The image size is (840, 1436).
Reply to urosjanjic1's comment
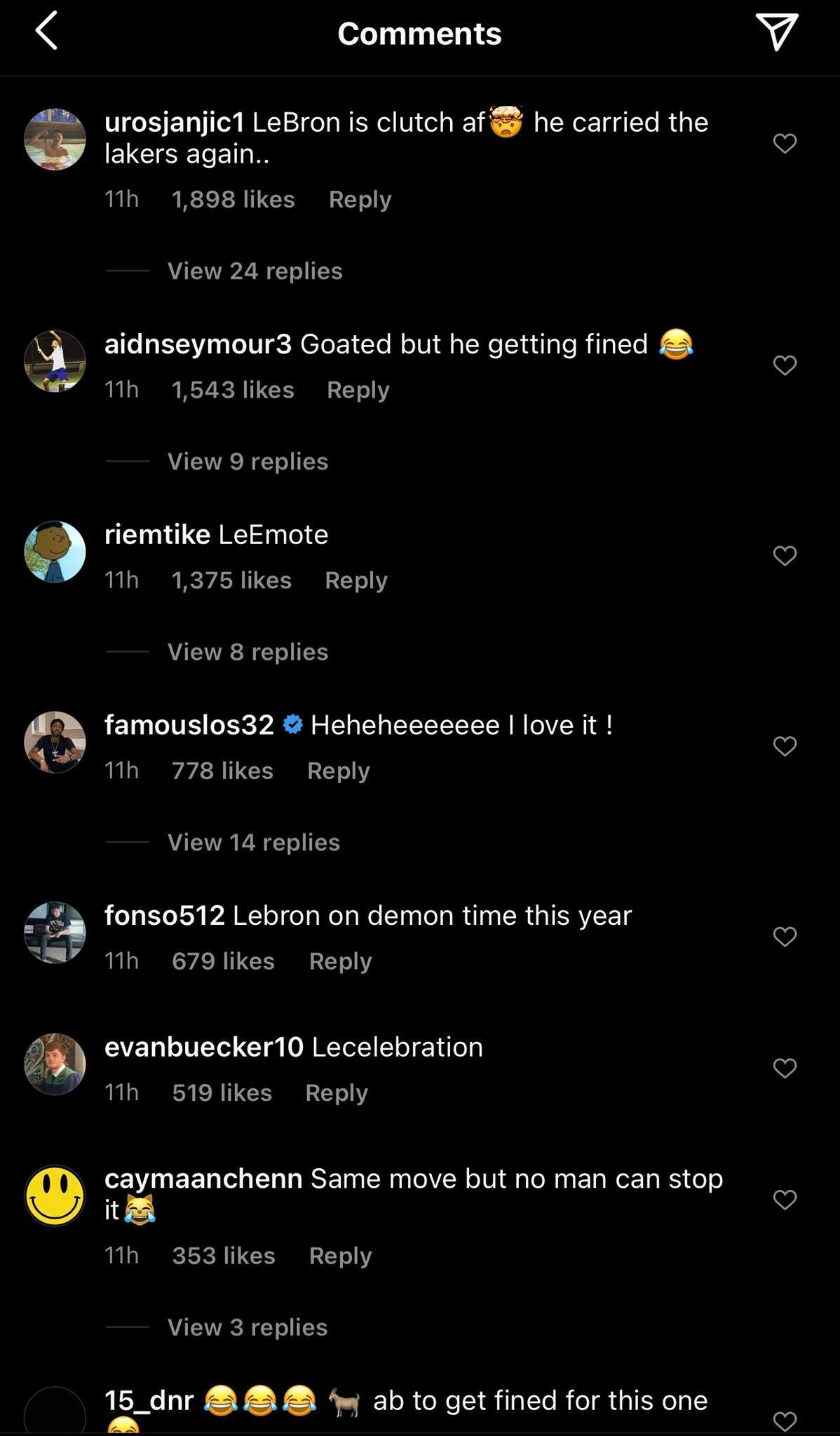tap(360, 200)
